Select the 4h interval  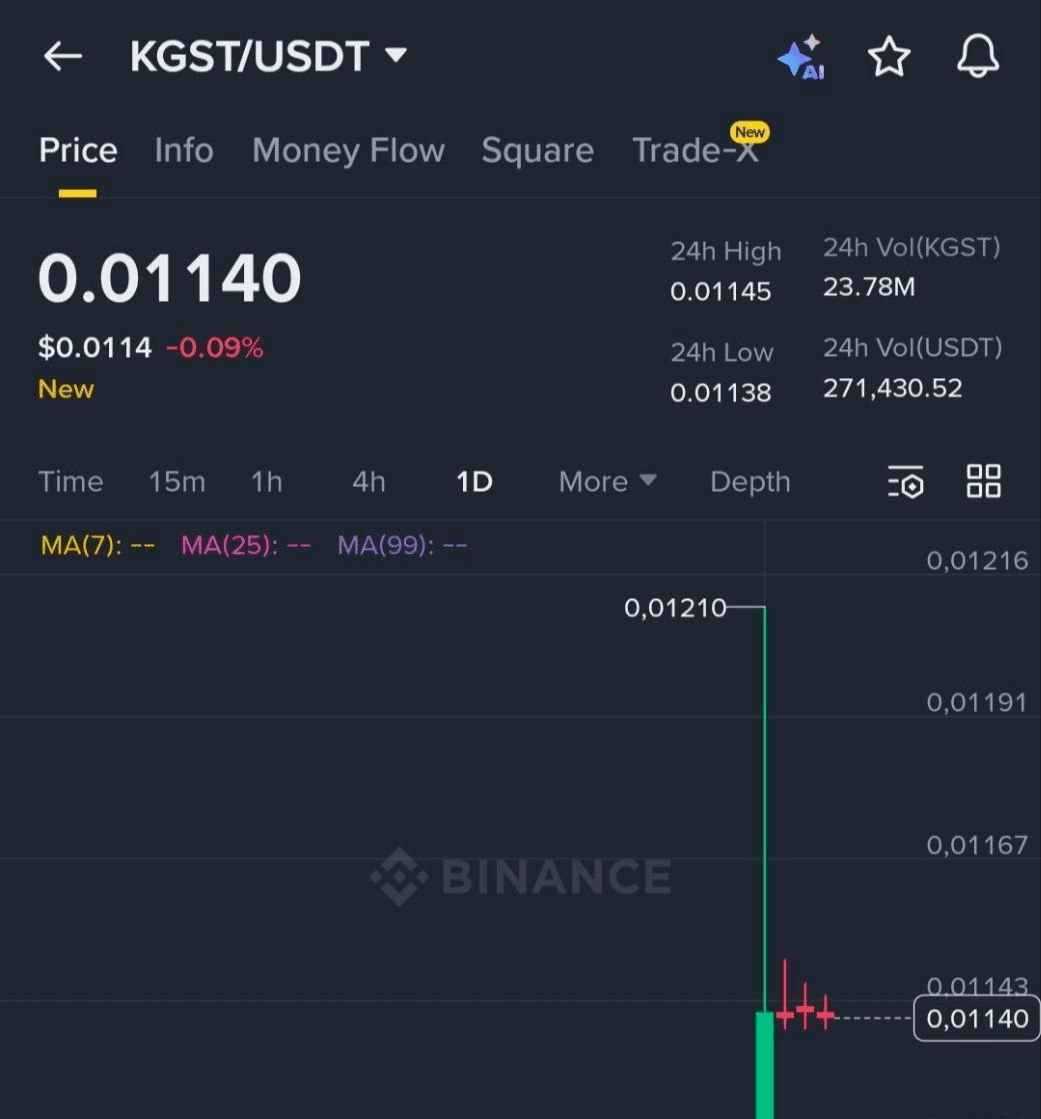(x=368, y=482)
